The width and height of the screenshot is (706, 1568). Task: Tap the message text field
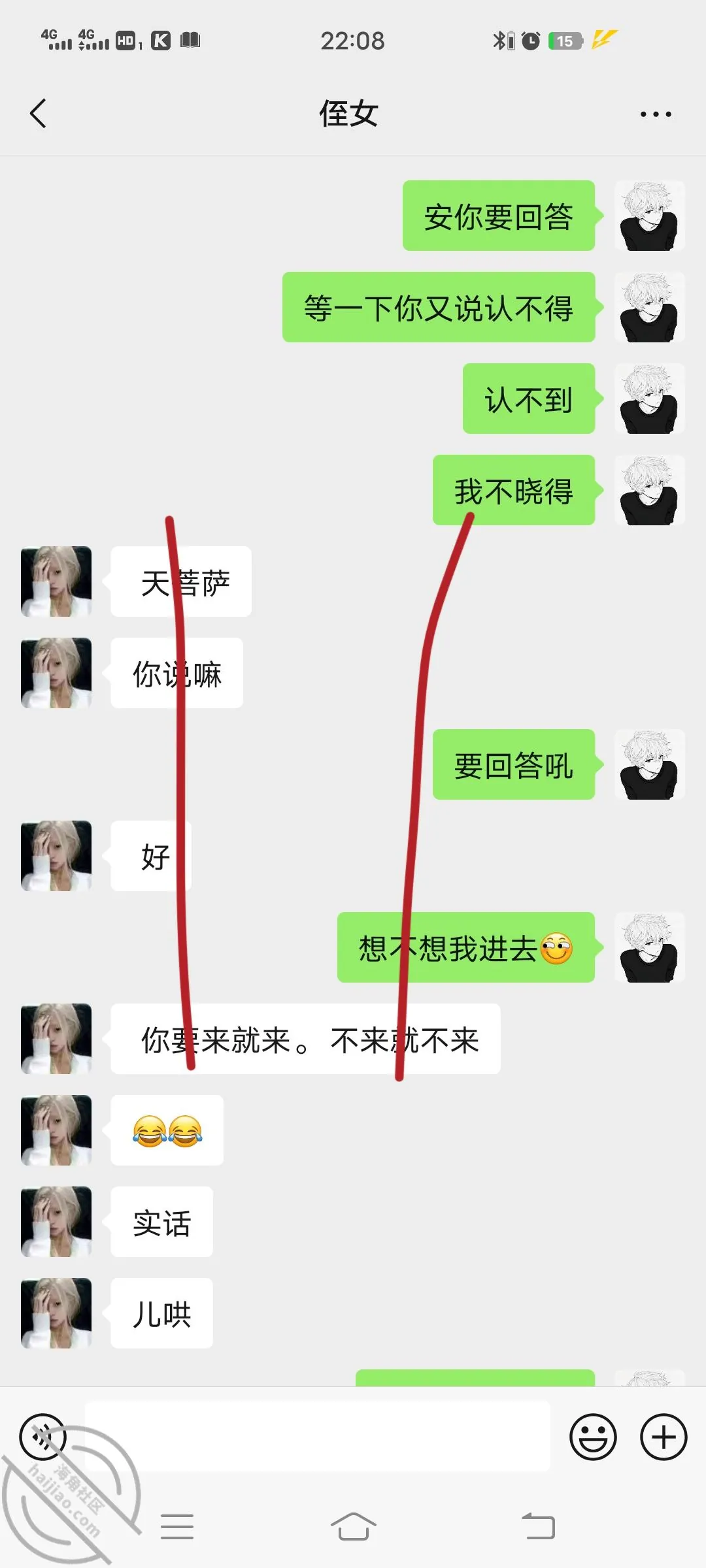click(318, 1436)
